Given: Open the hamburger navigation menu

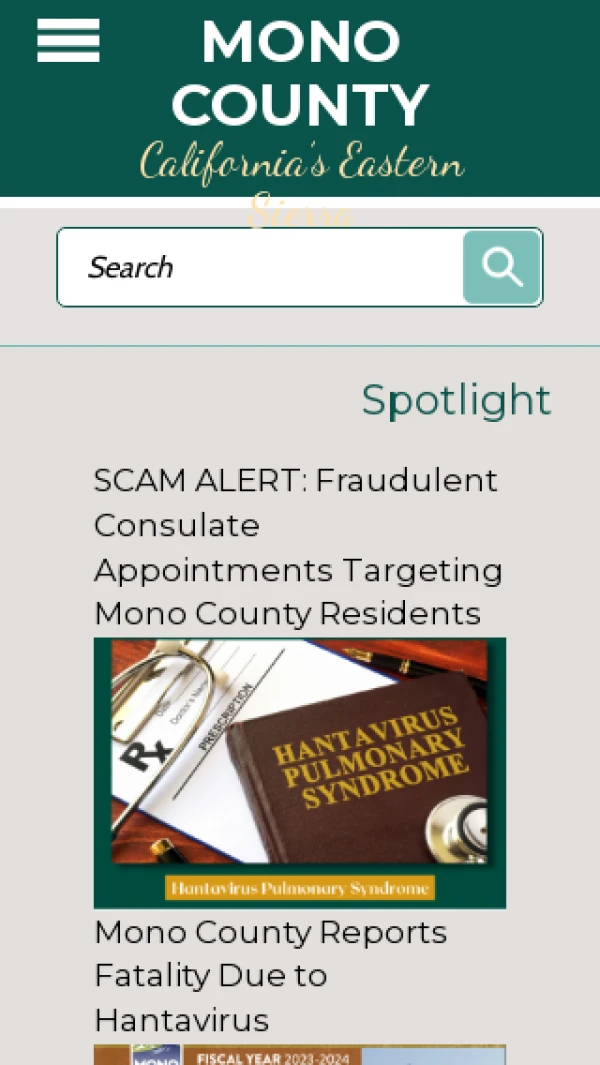Looking at the screenshot, I should point(68,41).
